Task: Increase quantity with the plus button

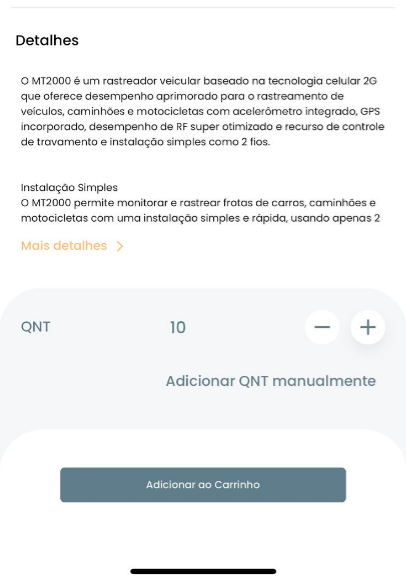Action: coord(368,327)
